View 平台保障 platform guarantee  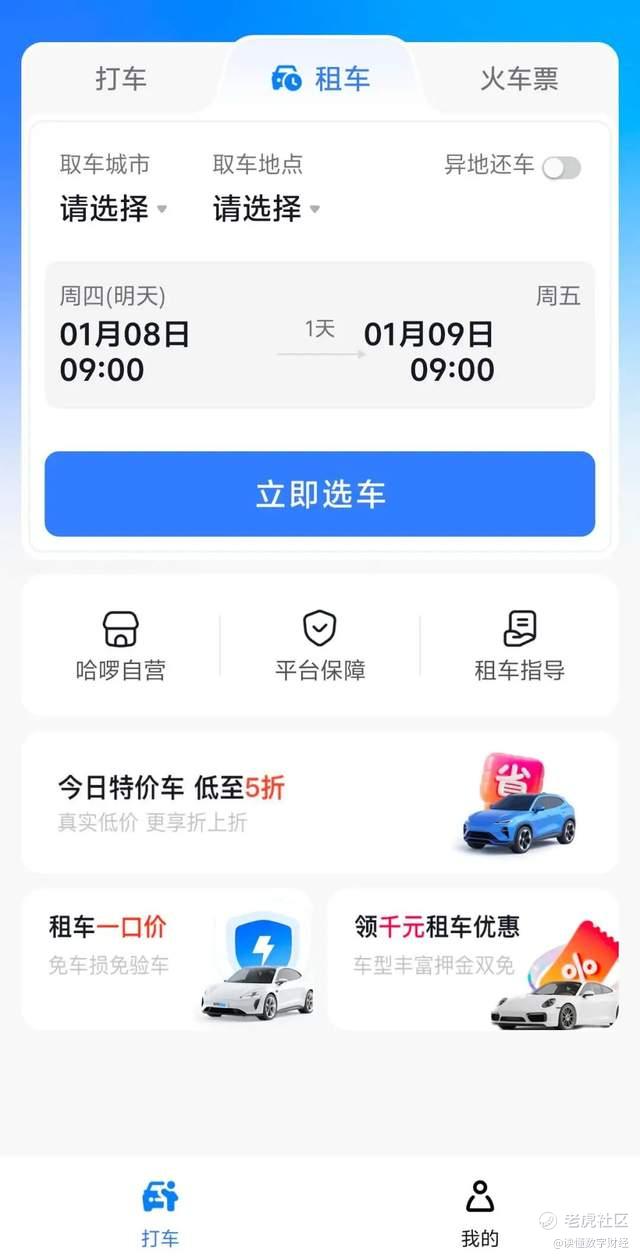pyautogui.click(x=320, y=646)
